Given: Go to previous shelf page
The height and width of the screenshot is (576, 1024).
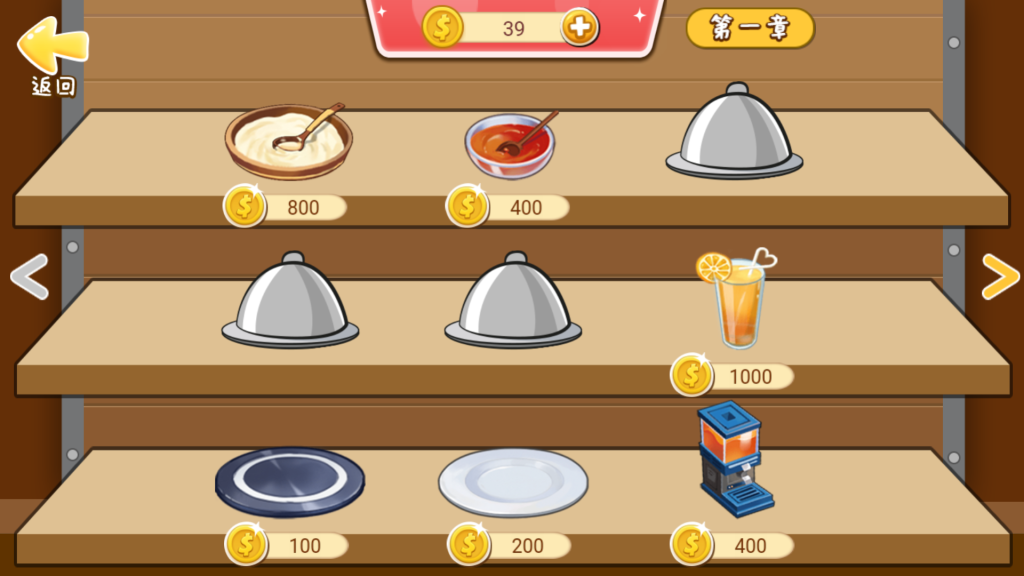Looking at the screenshot, I should point(29,277).
